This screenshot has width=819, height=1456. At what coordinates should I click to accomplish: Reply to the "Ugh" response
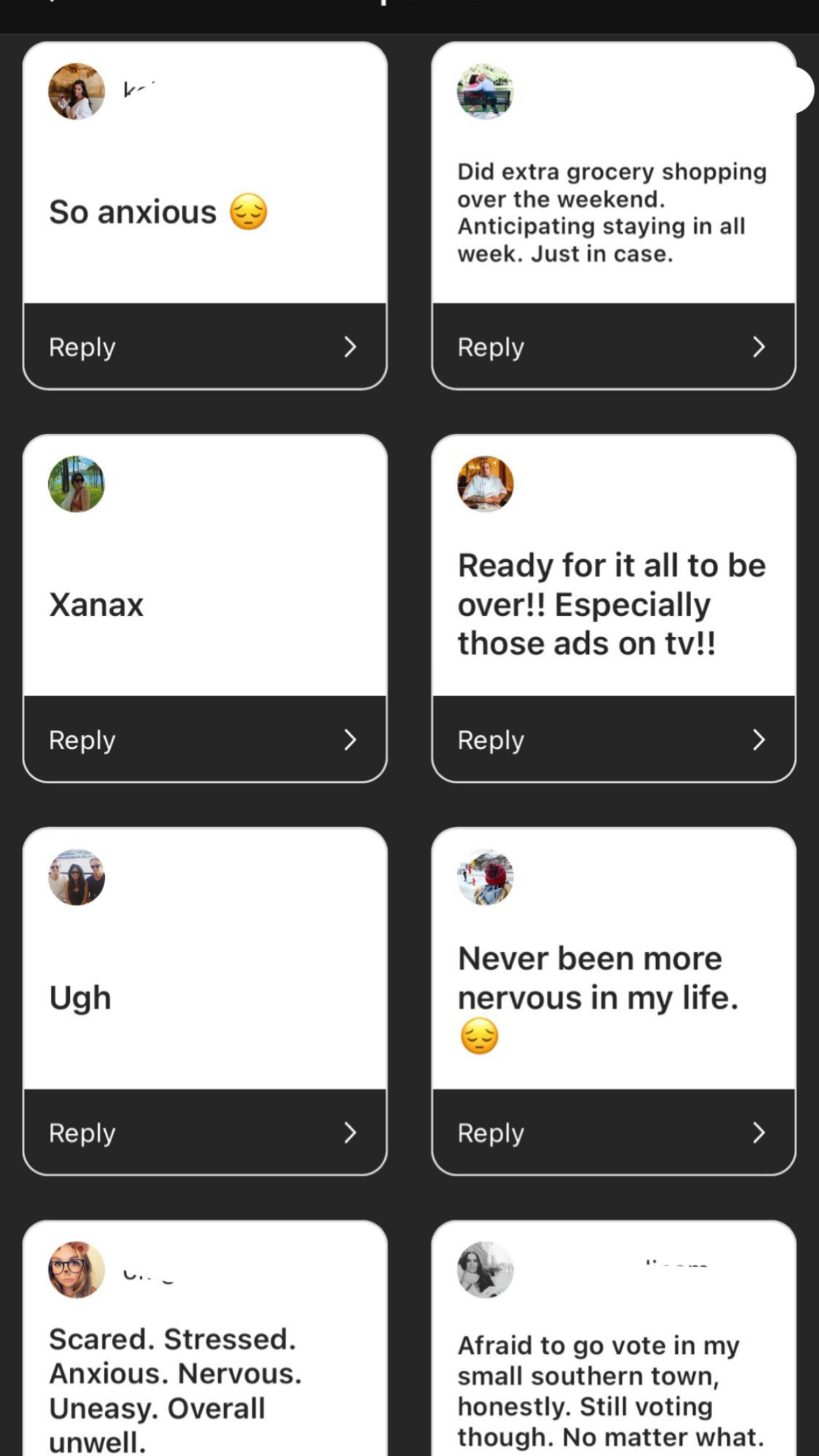[x=204, y=1133]
